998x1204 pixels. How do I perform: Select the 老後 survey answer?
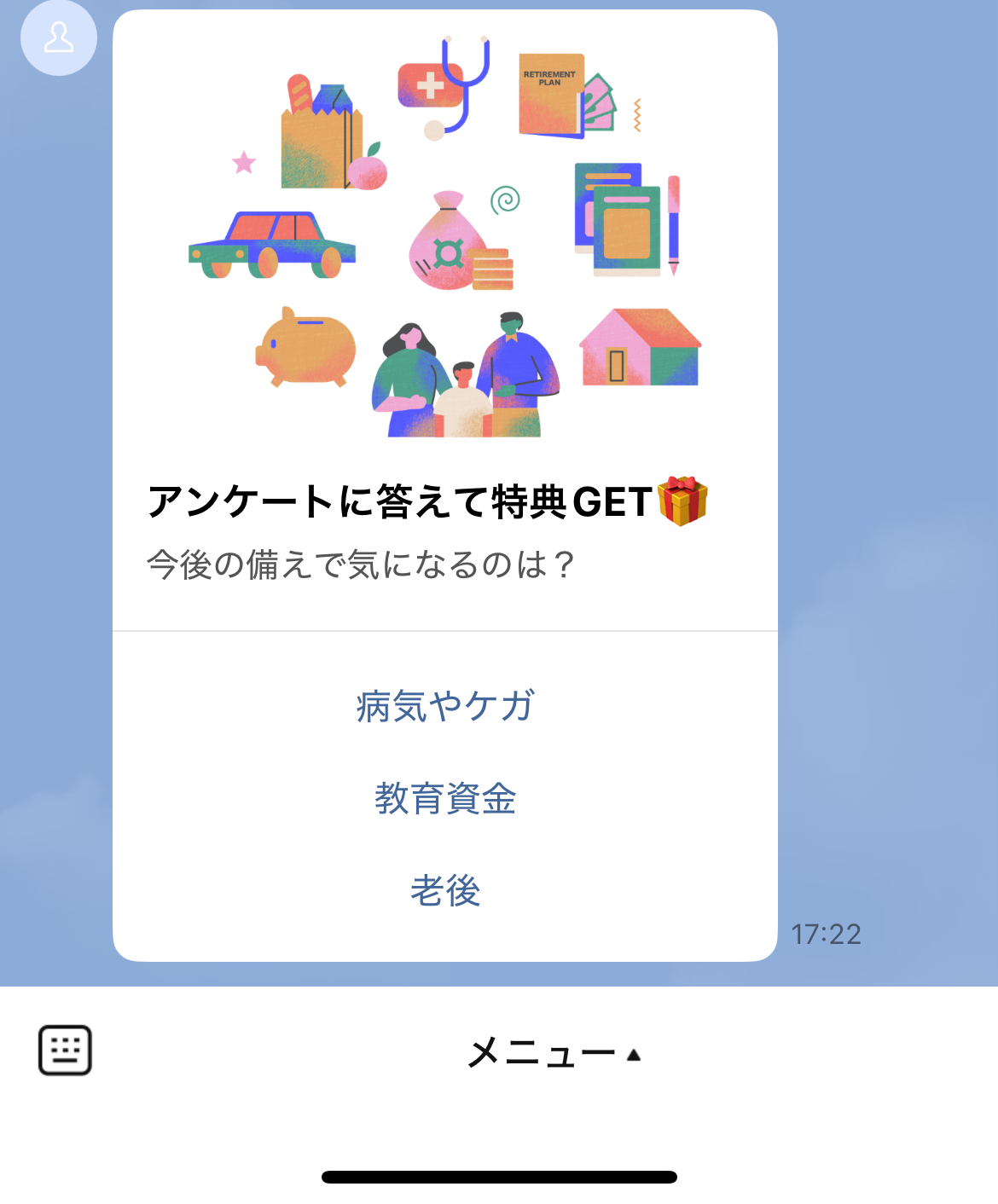(444, 892)
